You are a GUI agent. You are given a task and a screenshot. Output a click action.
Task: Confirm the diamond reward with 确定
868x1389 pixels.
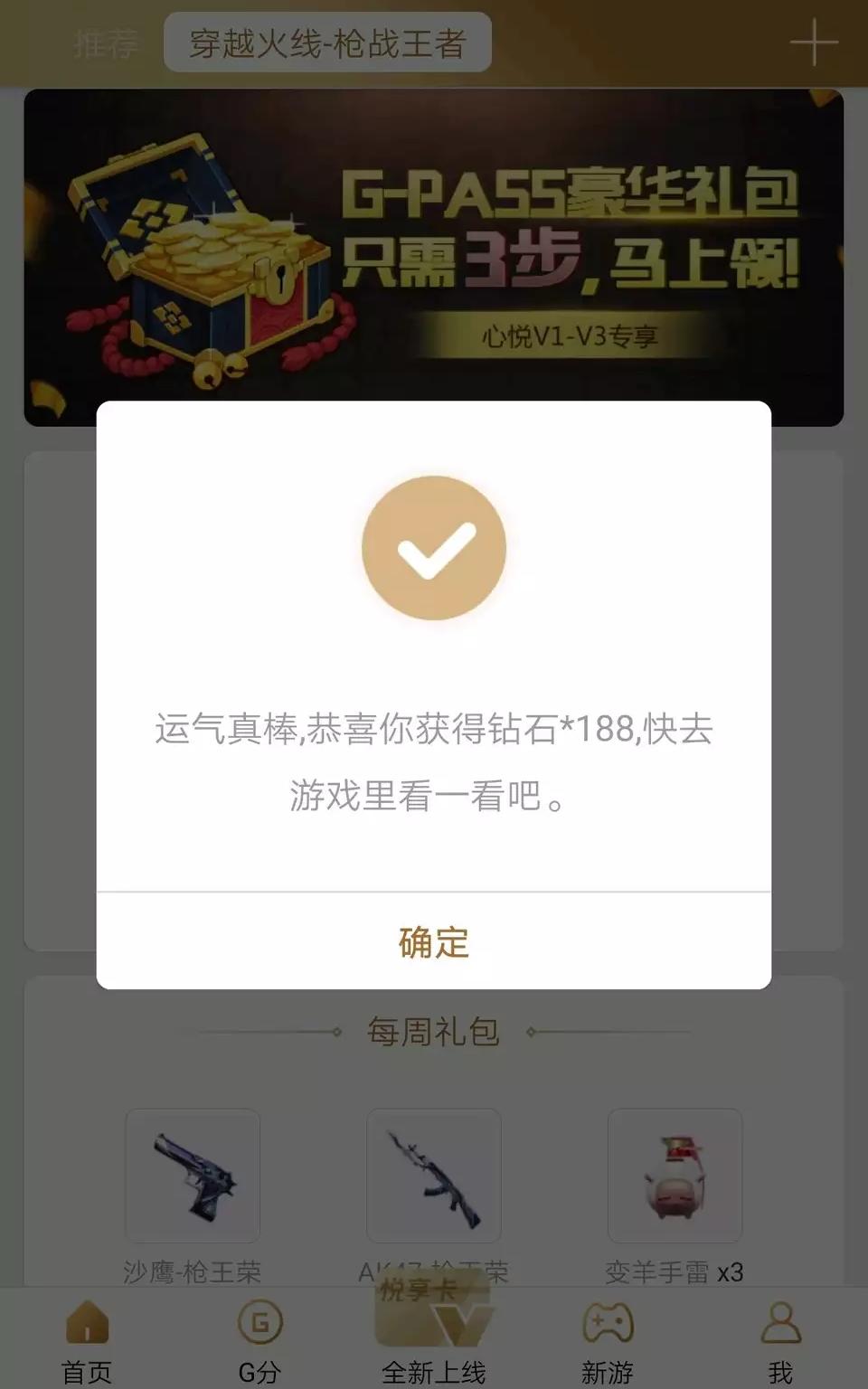pos(433,943)
